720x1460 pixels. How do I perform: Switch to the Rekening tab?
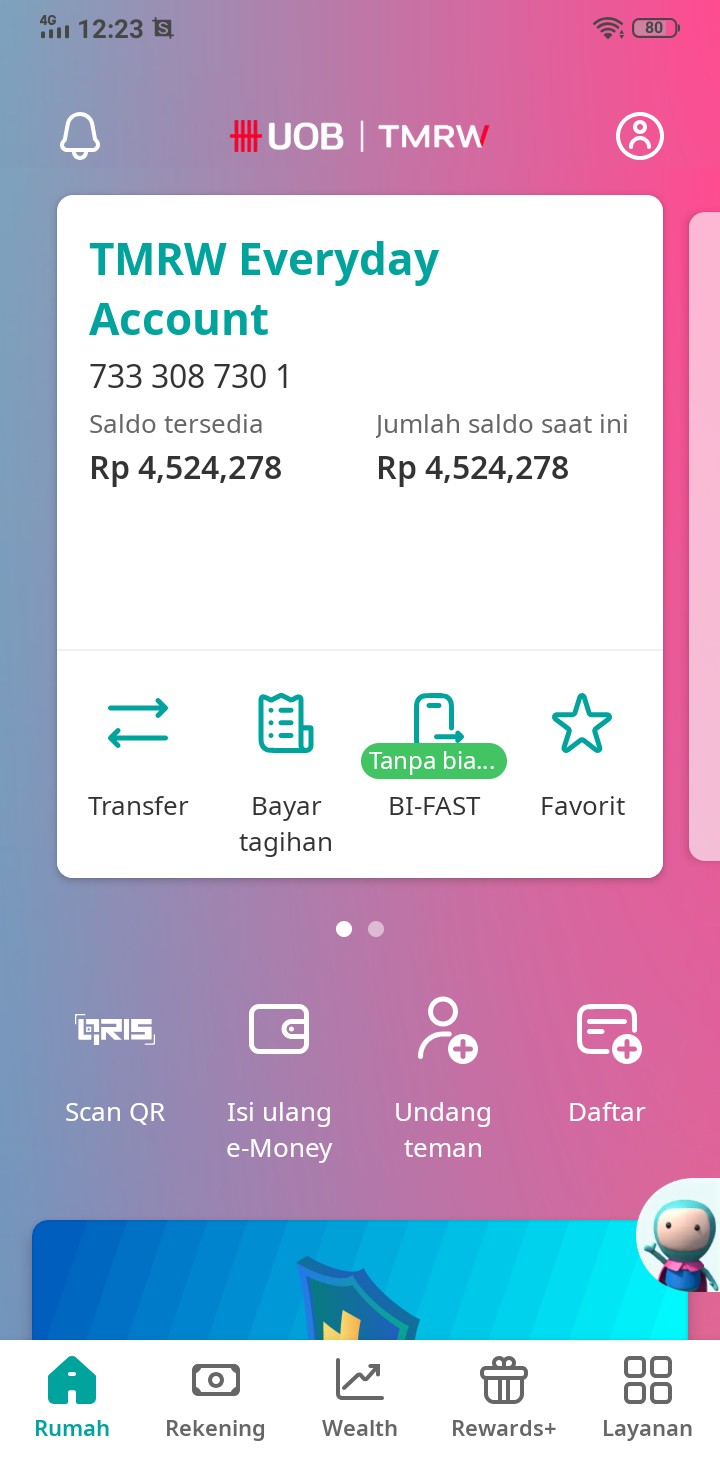tap(215, 1397)
